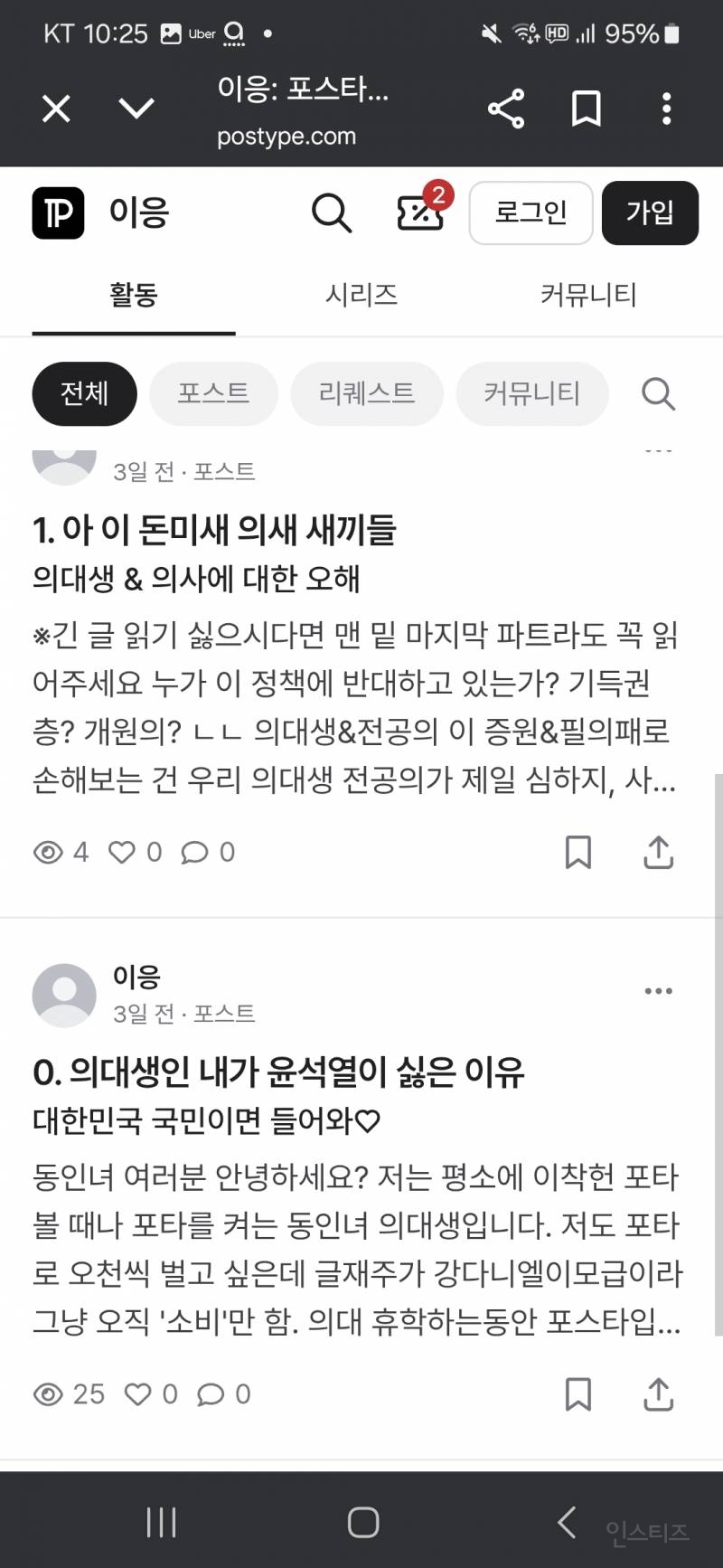
Task: Switch to the 커뮤니티 top tab
Action: (x=588, y=295)
